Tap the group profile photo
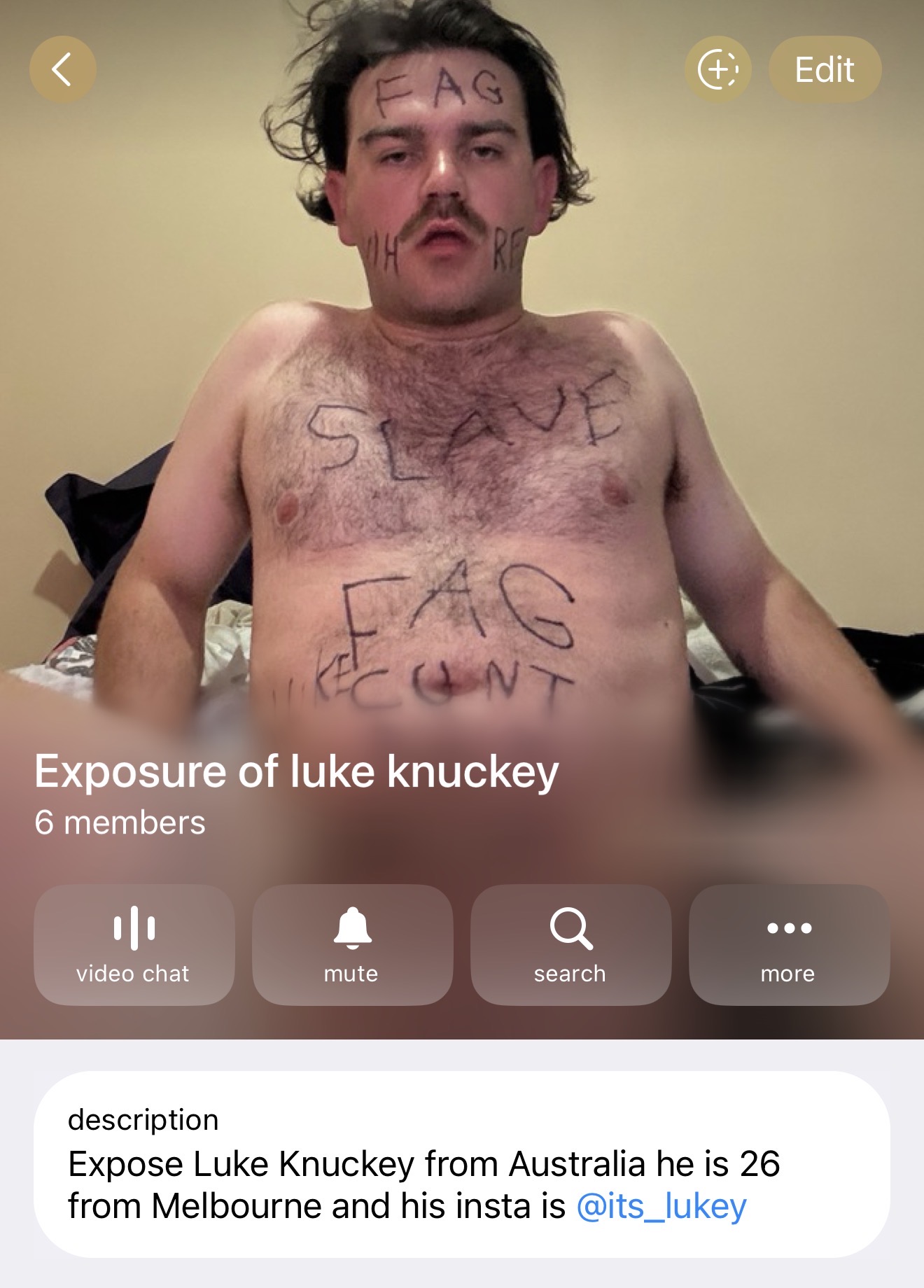Viewport: 924px width, 1288px height. (x=462, y=420)
